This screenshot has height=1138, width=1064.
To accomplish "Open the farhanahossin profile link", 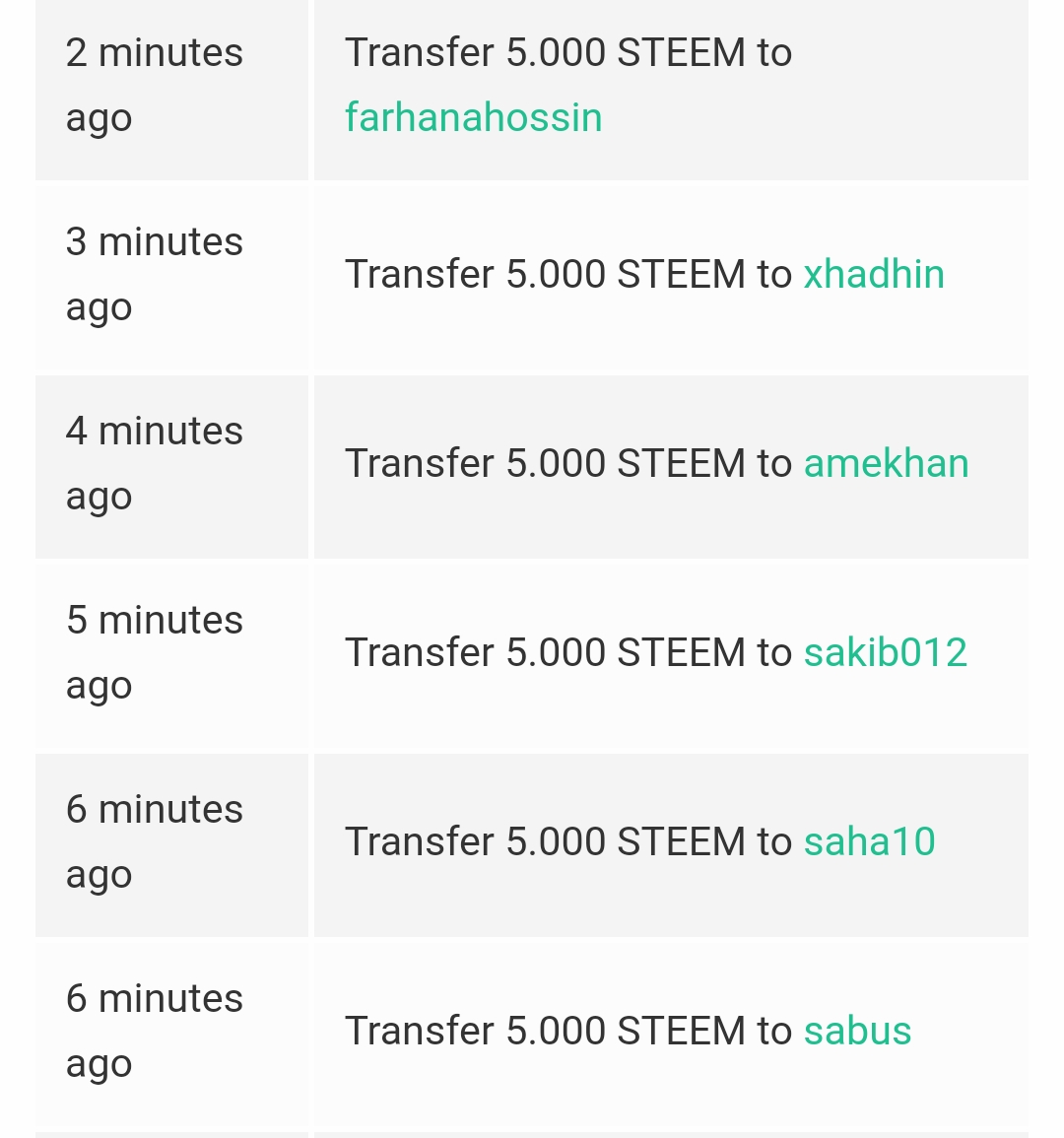I will (x=473, y=117).
